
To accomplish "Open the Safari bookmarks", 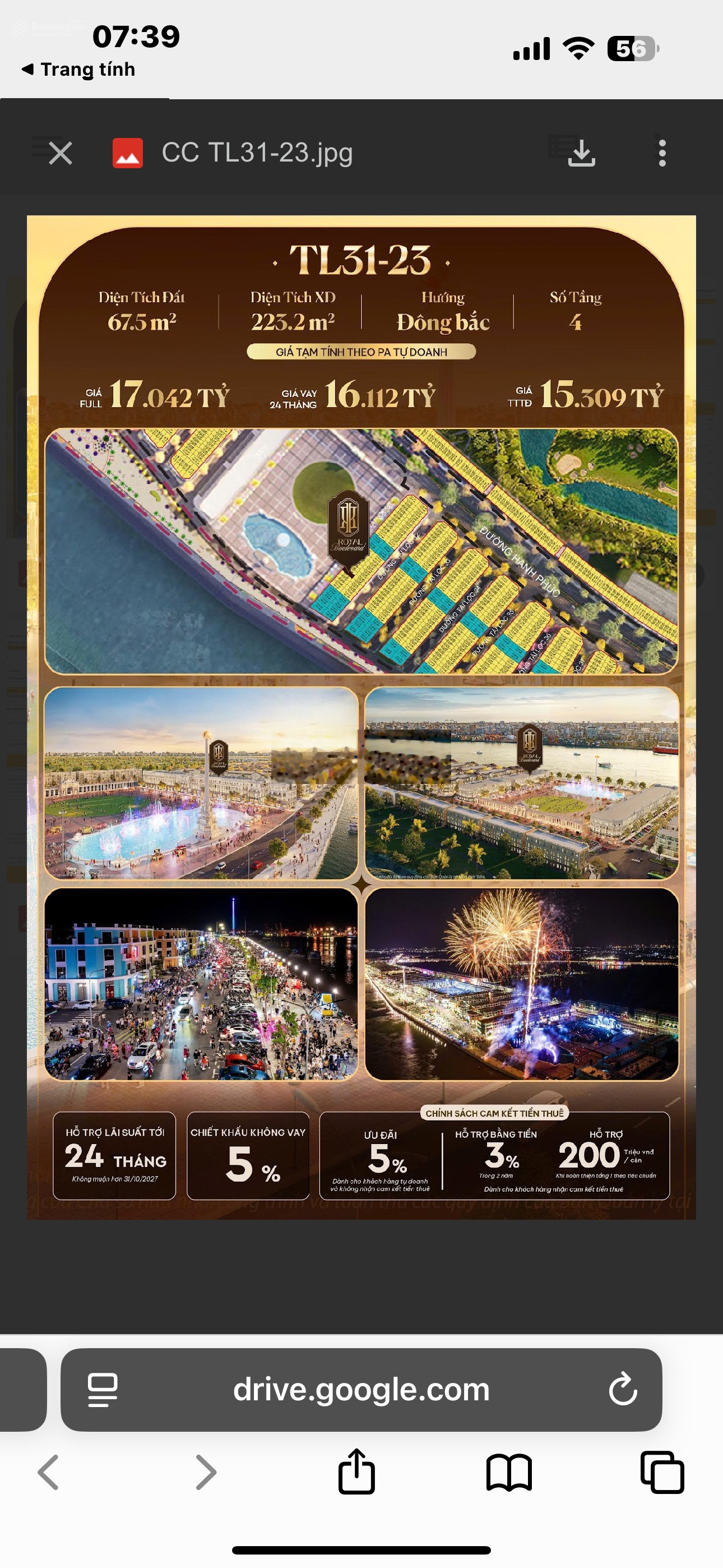I will (x=509, y=1473).
